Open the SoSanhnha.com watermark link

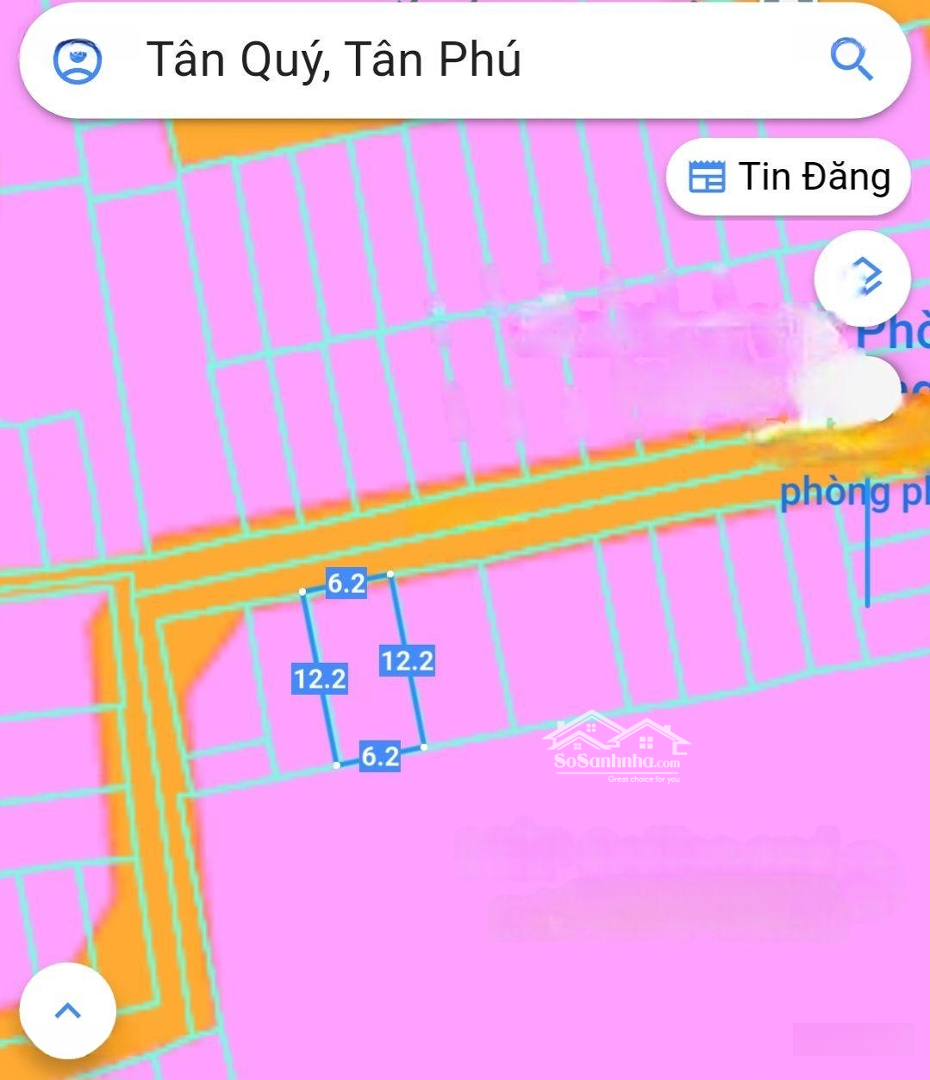pos(617,750)
